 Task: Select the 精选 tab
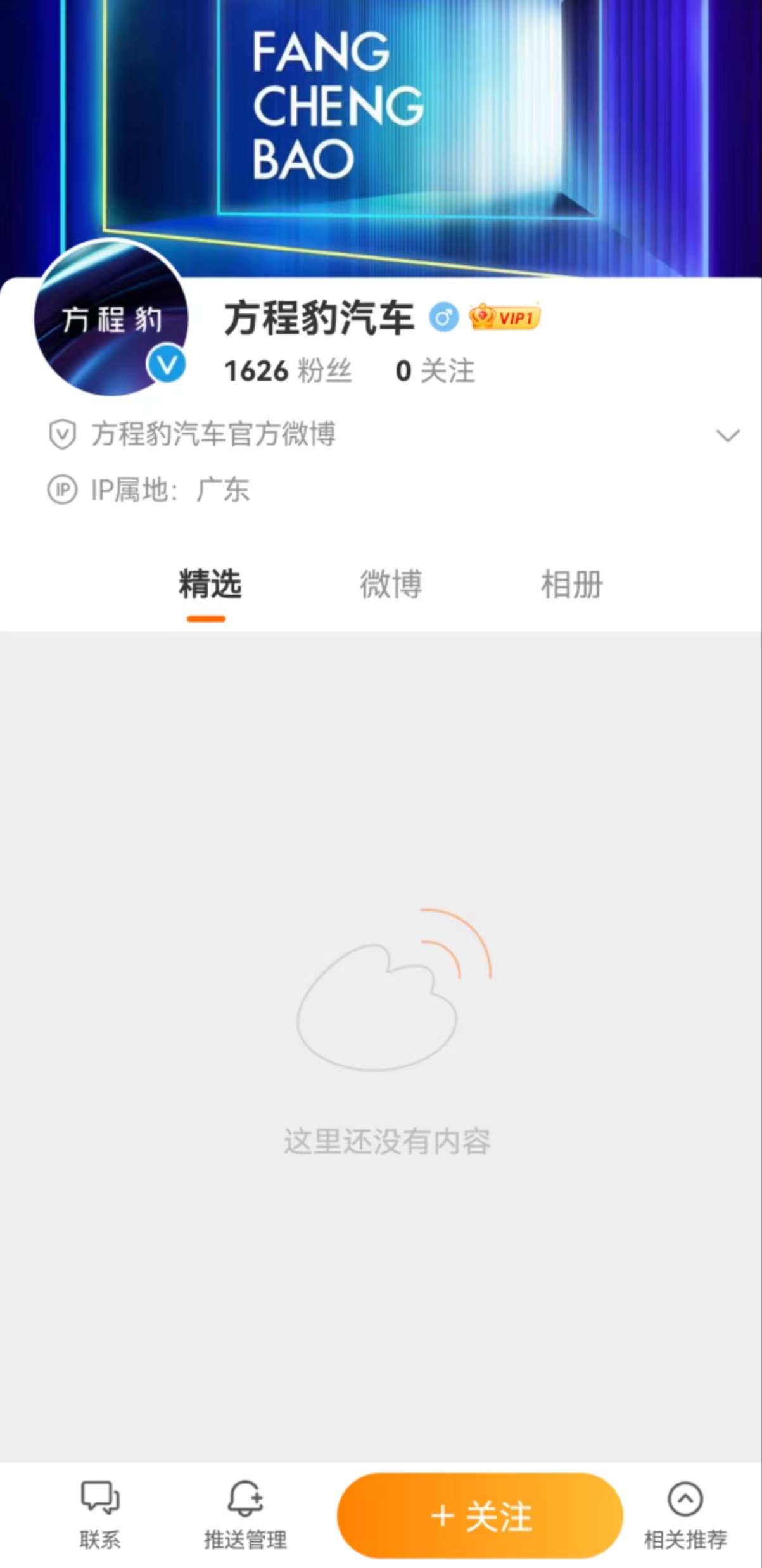tap(210, 584)
